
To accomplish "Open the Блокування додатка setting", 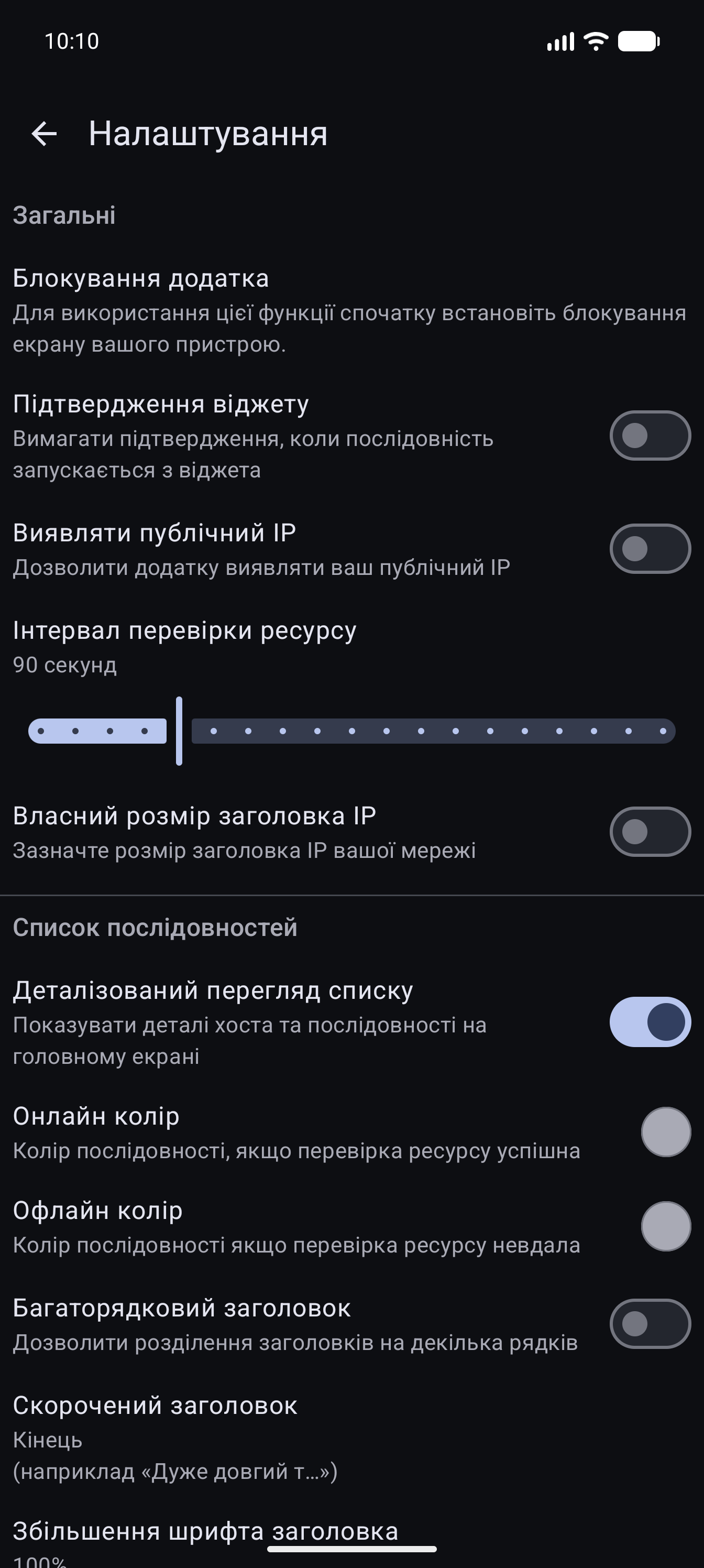I will 351,310.
